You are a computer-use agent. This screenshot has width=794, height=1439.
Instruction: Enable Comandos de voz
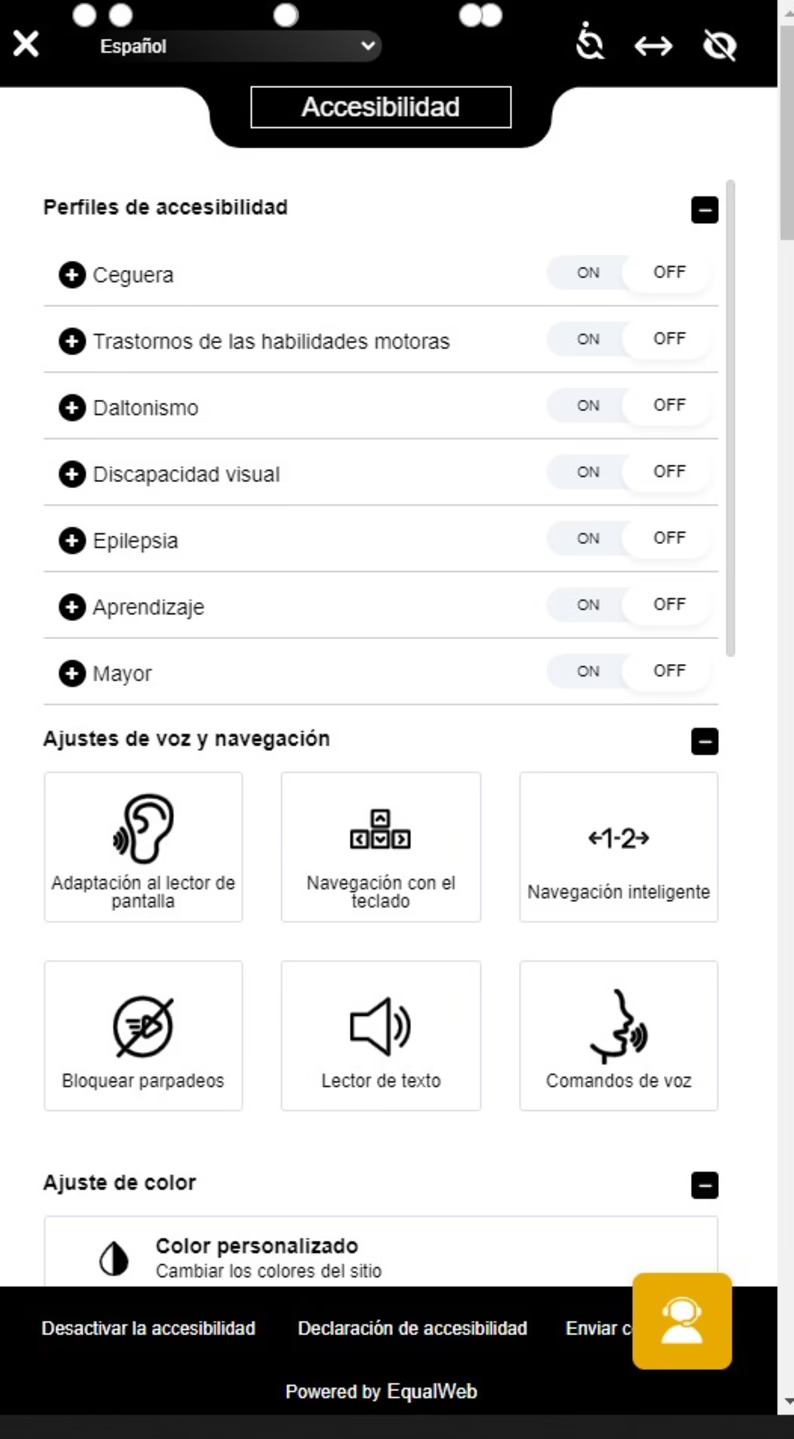click(618, 1034)
